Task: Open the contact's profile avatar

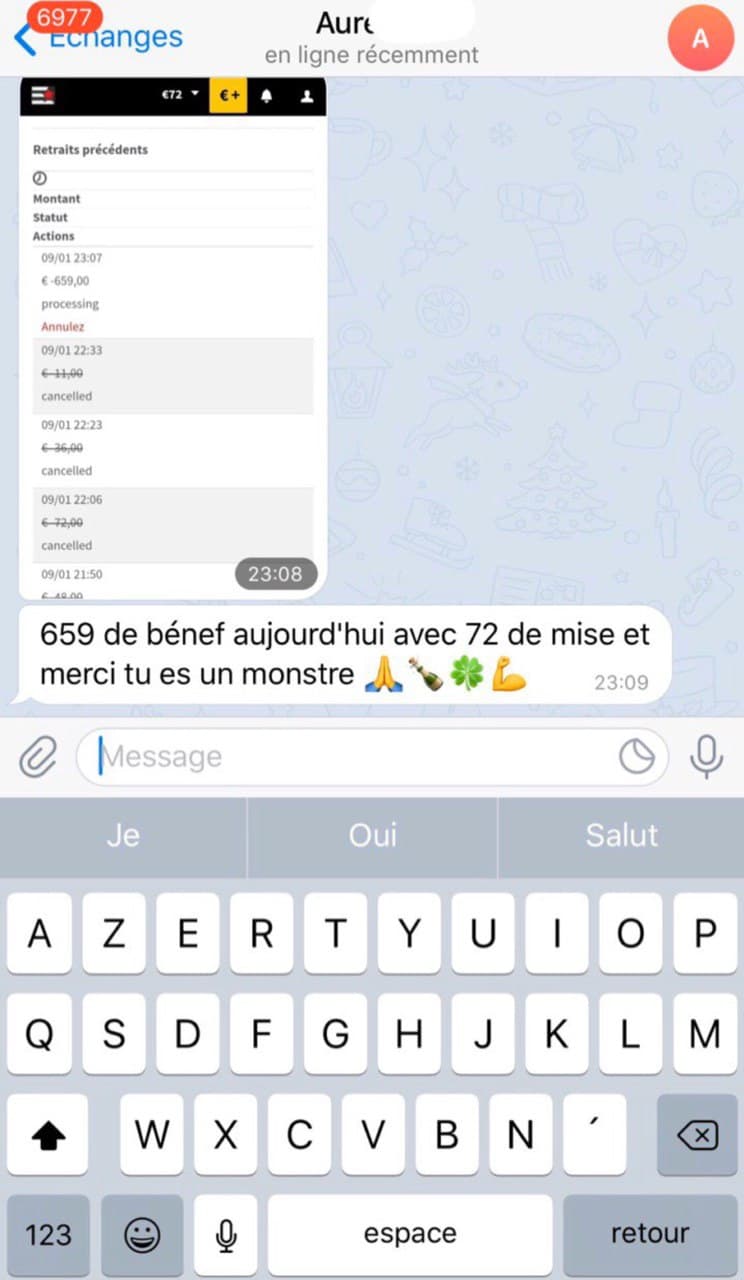Action: (700, 38)
